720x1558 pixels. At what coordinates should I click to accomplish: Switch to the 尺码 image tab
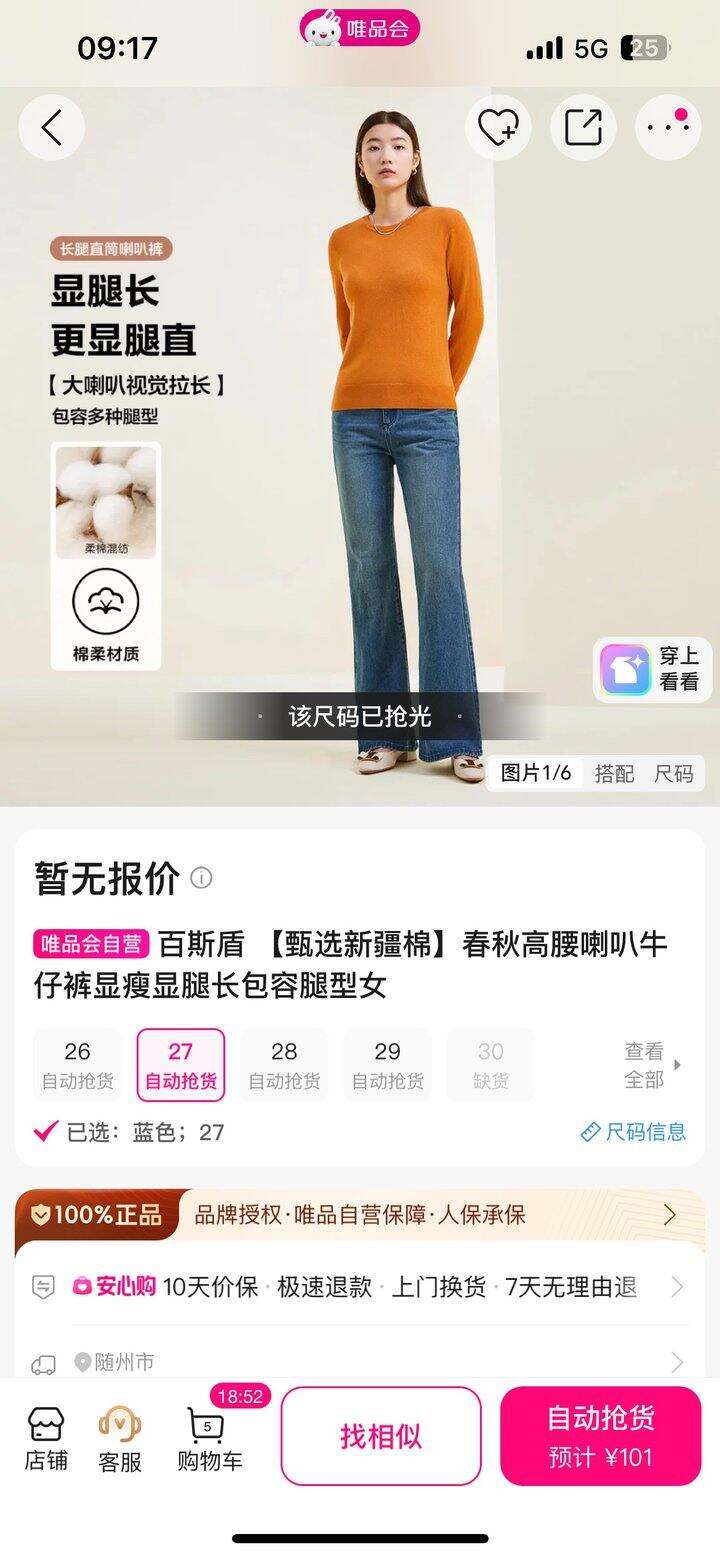[x=673, y=773]
